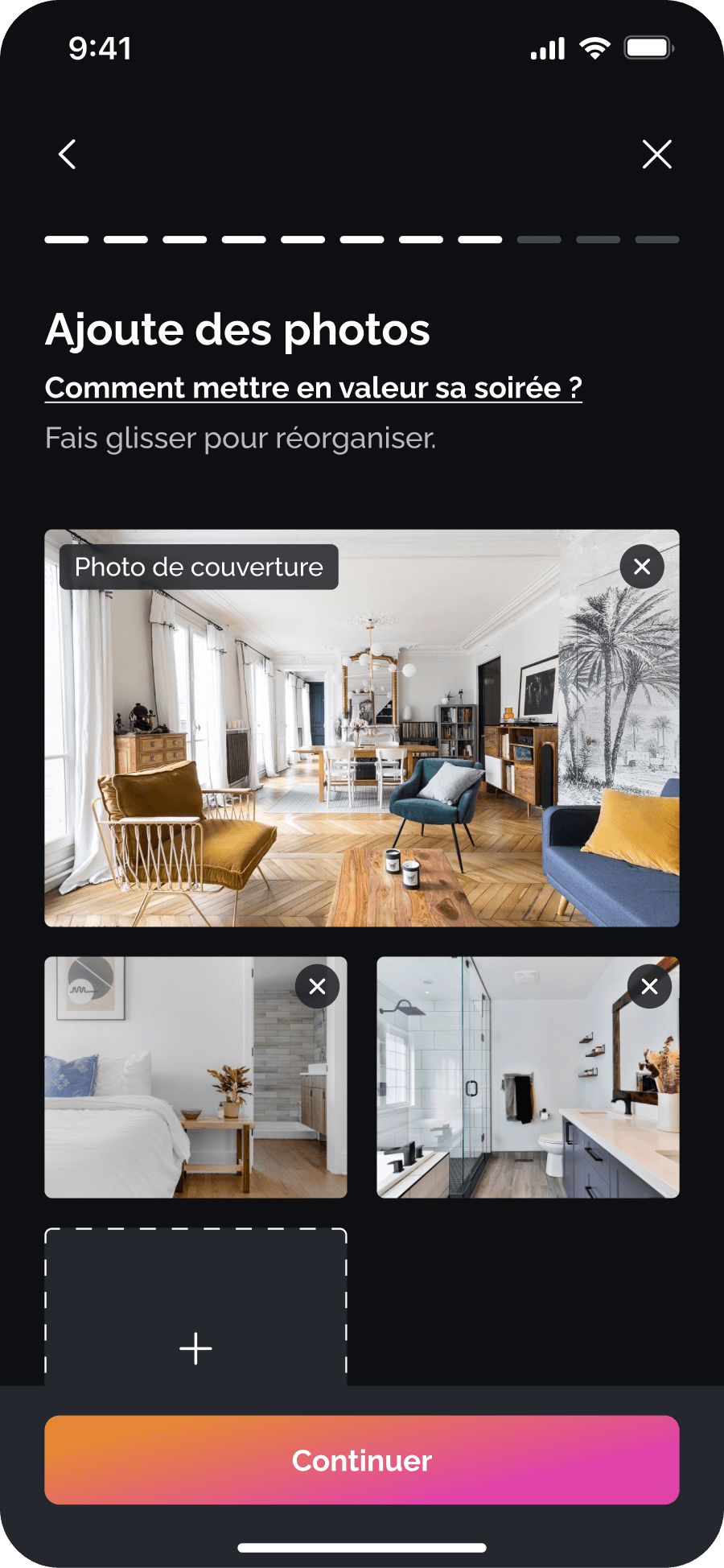Open the living room cover photo
Image resolution: width=724 pixels, height=1568 pixels.
[362, 728]
